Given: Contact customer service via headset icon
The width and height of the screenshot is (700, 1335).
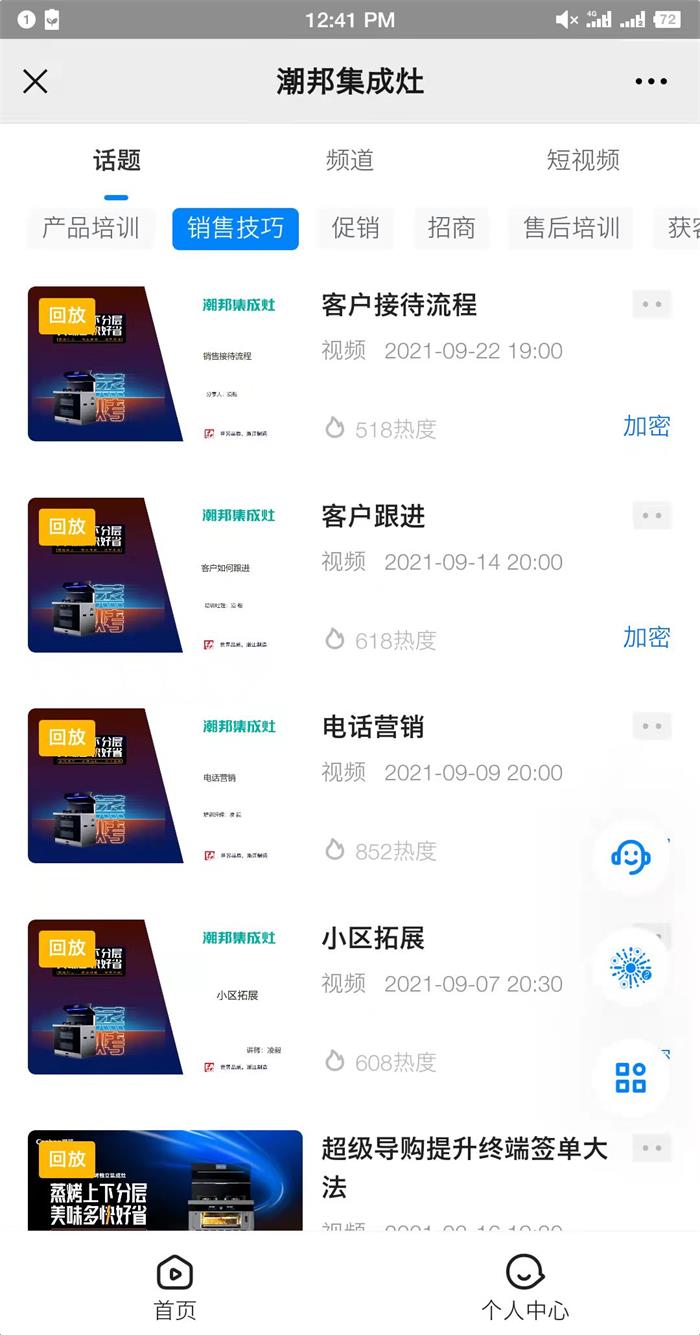Looking at the screenshot, I should coord(630,855).
